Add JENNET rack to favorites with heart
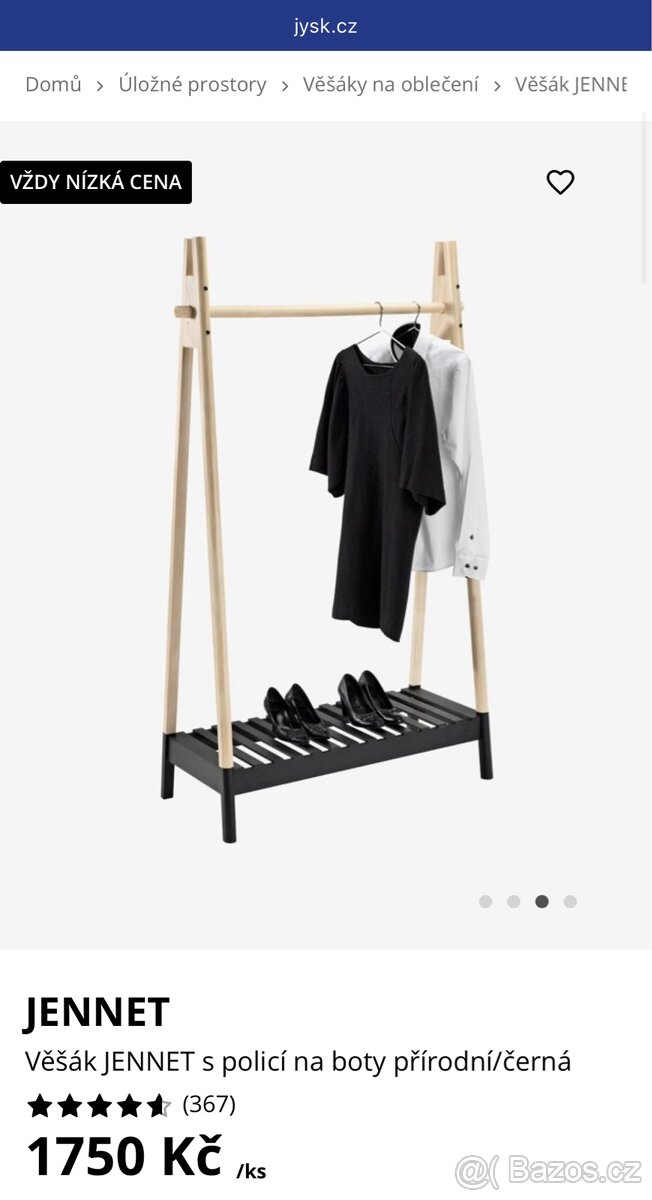The image size is (652, 1200). point(560,182)
